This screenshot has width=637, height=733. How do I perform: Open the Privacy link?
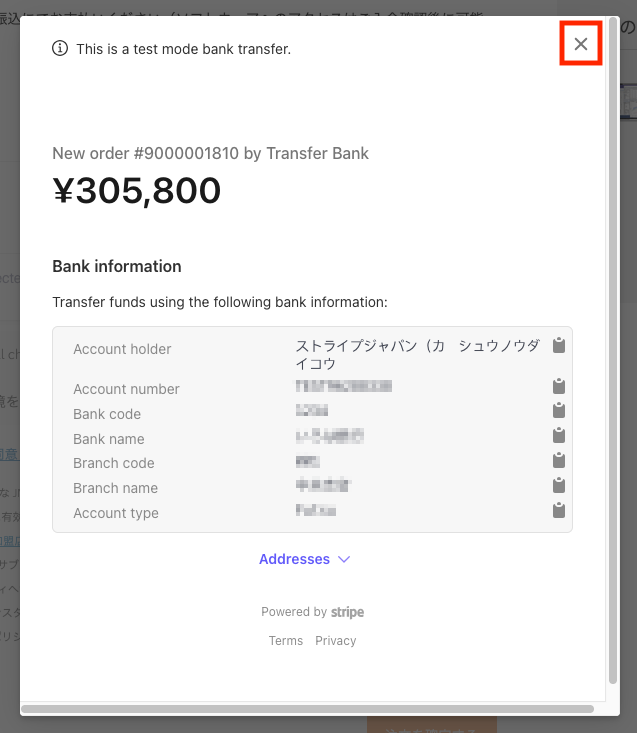coord(336,641)
